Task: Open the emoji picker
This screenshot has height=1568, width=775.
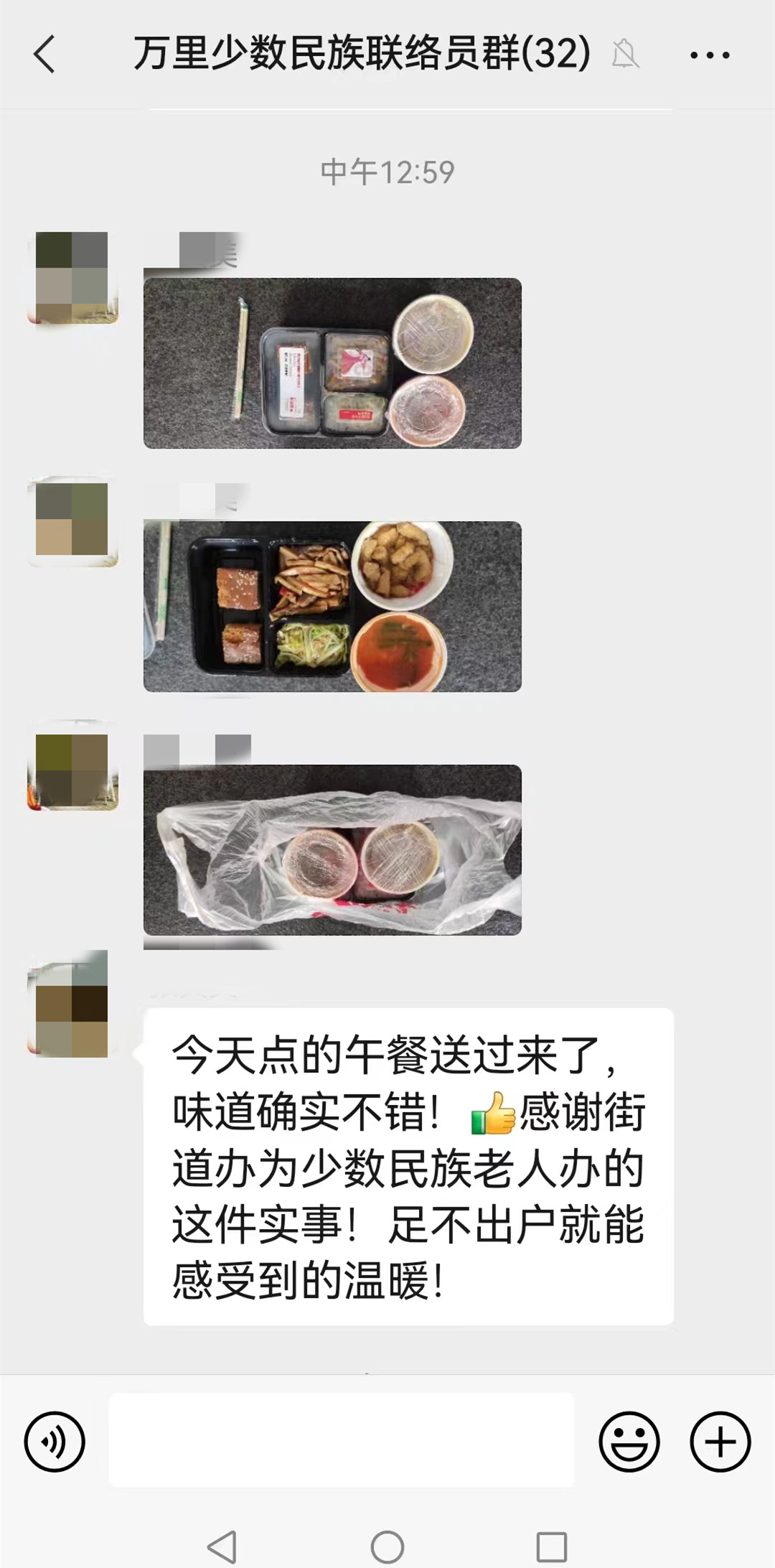Action: pyautogui.click(x=629, y=1442)
